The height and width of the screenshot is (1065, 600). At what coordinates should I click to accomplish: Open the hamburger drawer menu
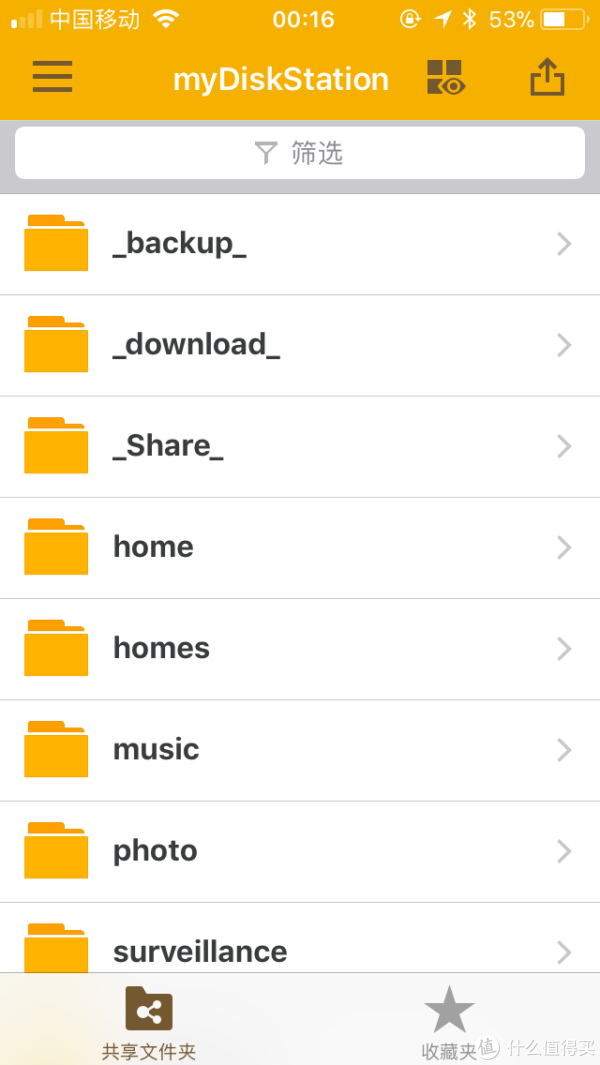[x=52, y=78]
